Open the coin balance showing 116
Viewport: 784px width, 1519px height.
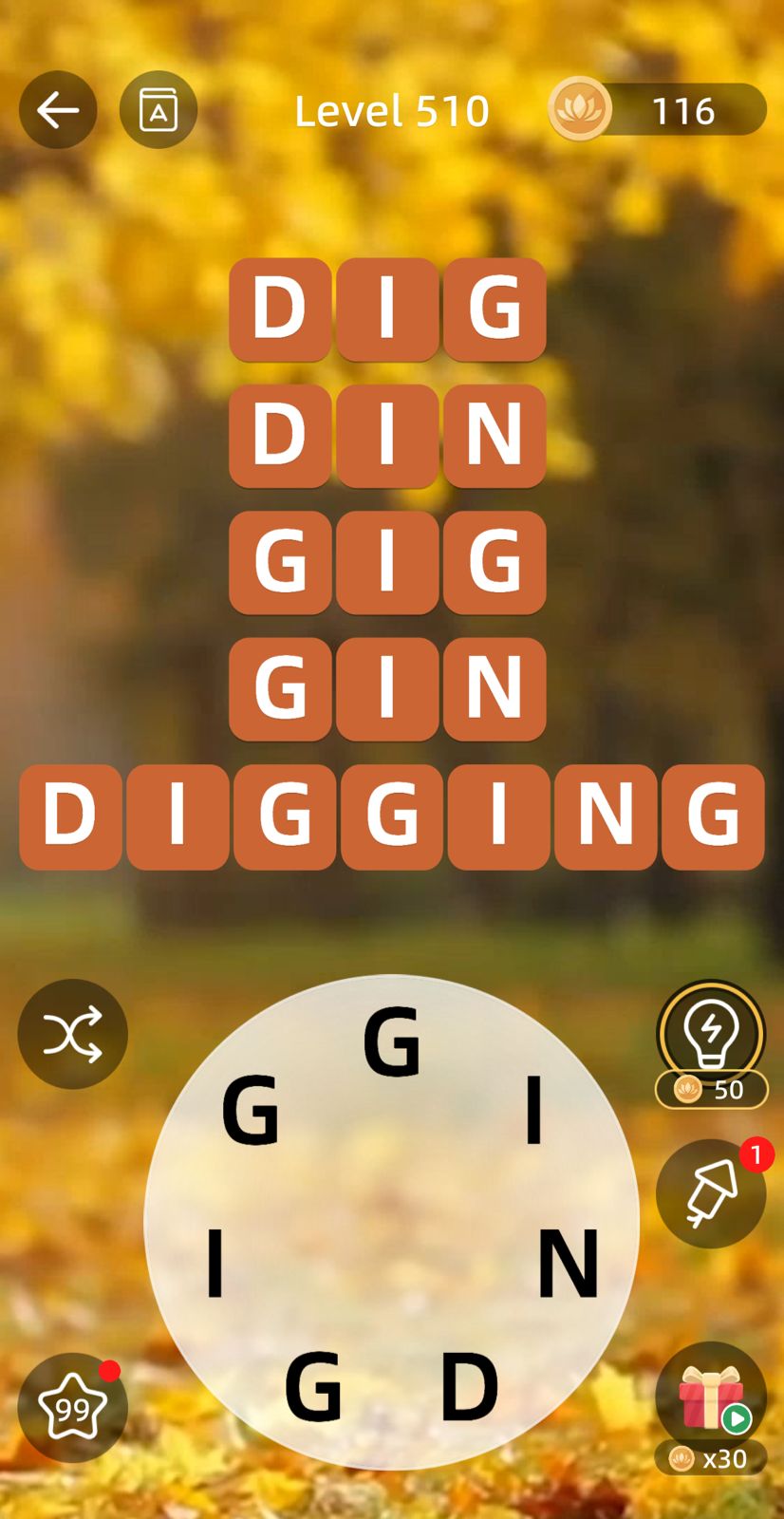point(657,110)
